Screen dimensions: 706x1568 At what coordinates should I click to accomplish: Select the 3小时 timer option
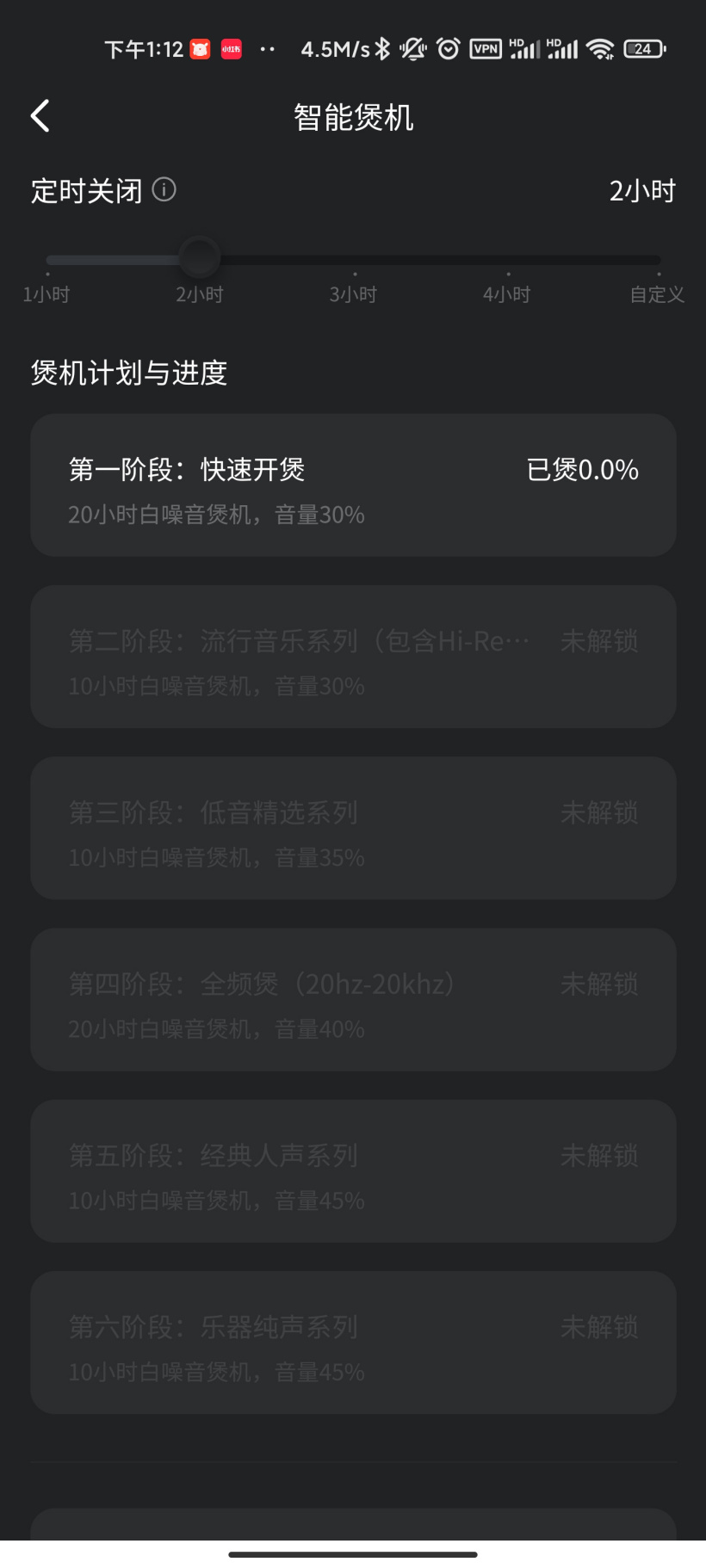point(353,293)
